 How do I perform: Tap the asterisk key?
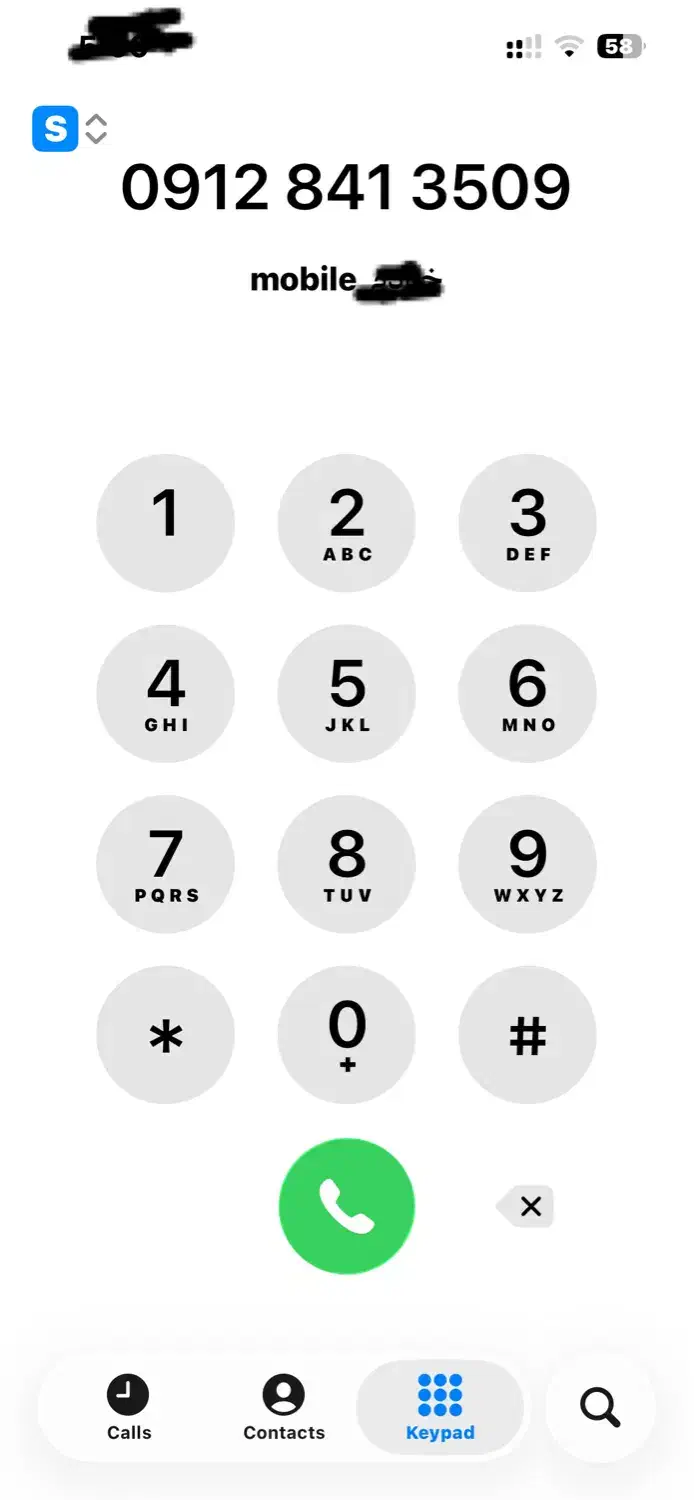click(165, 1035)
